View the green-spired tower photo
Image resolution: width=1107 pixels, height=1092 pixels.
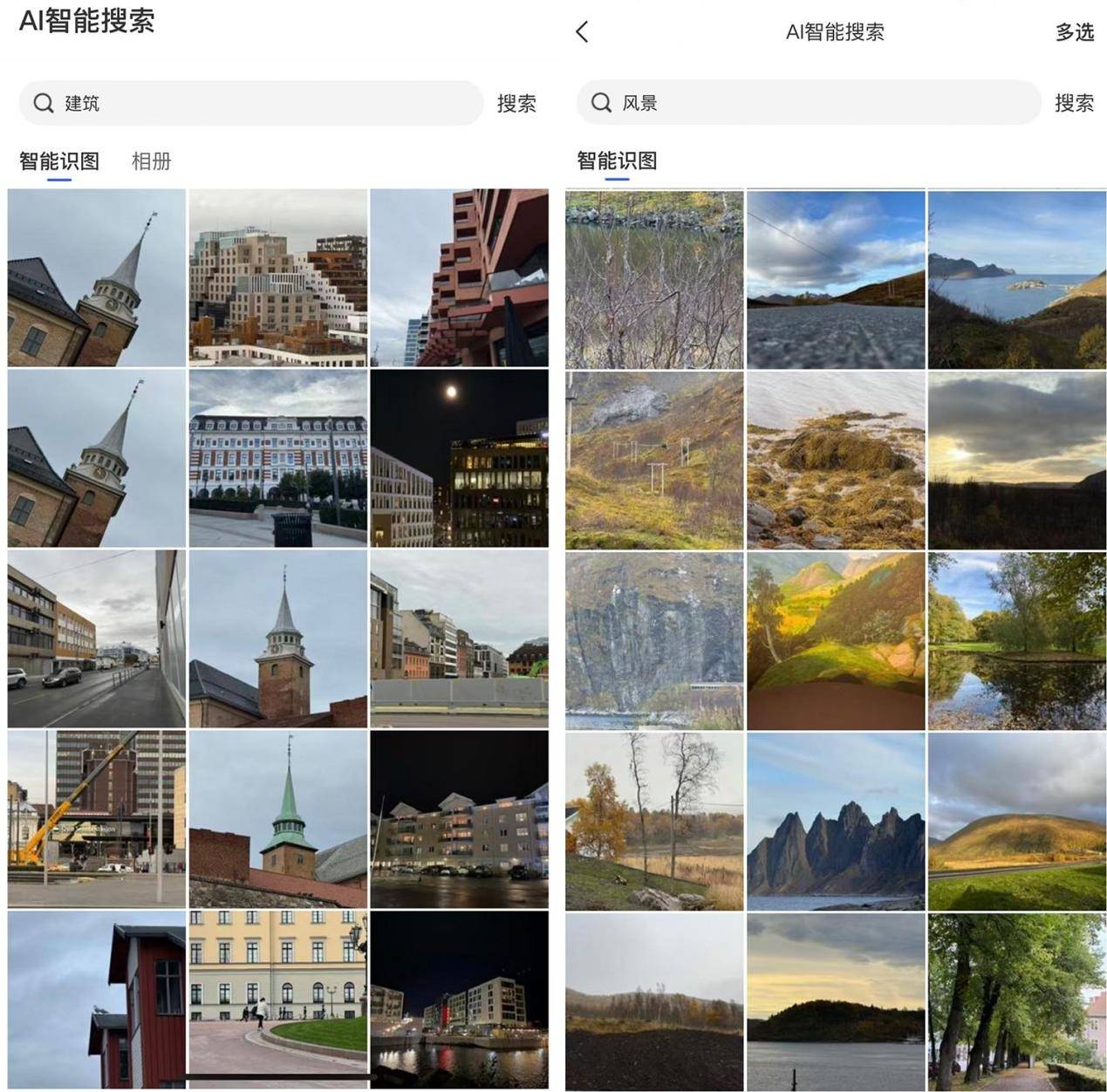(x=277, y=818)
